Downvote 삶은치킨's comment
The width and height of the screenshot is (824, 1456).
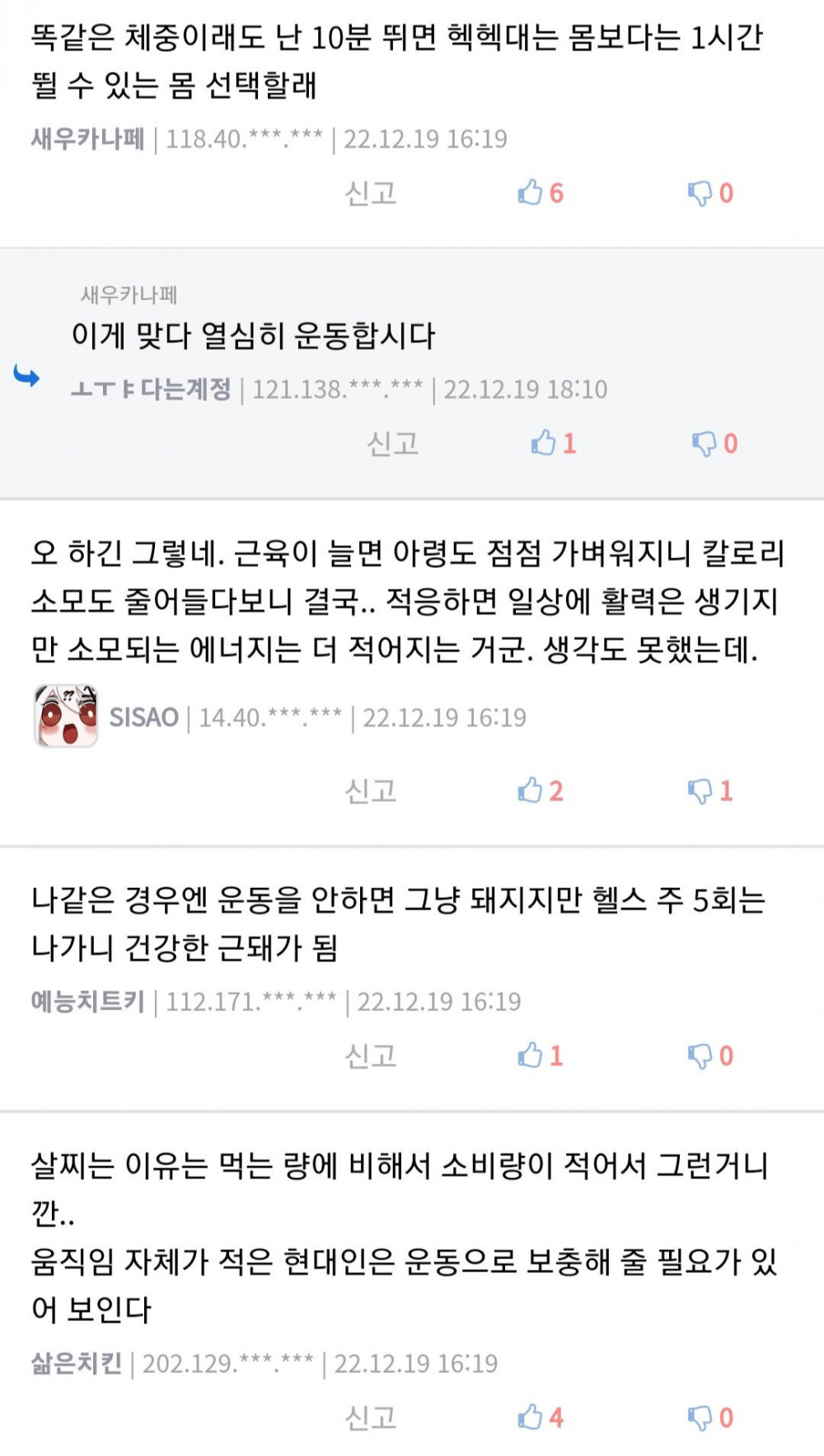(709, 1417)
